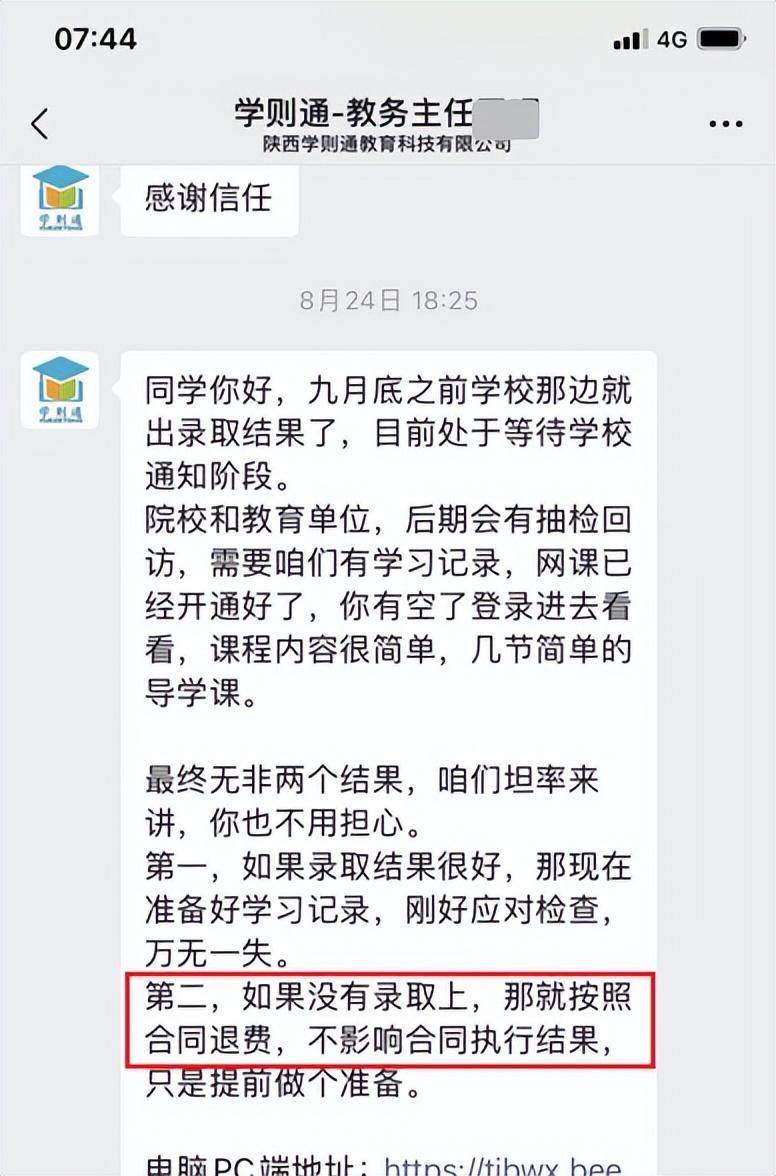Open sender avatar beside 感谢信任 message
Image resolution: width=776 pixels, height=1176 pixels.
60,198
